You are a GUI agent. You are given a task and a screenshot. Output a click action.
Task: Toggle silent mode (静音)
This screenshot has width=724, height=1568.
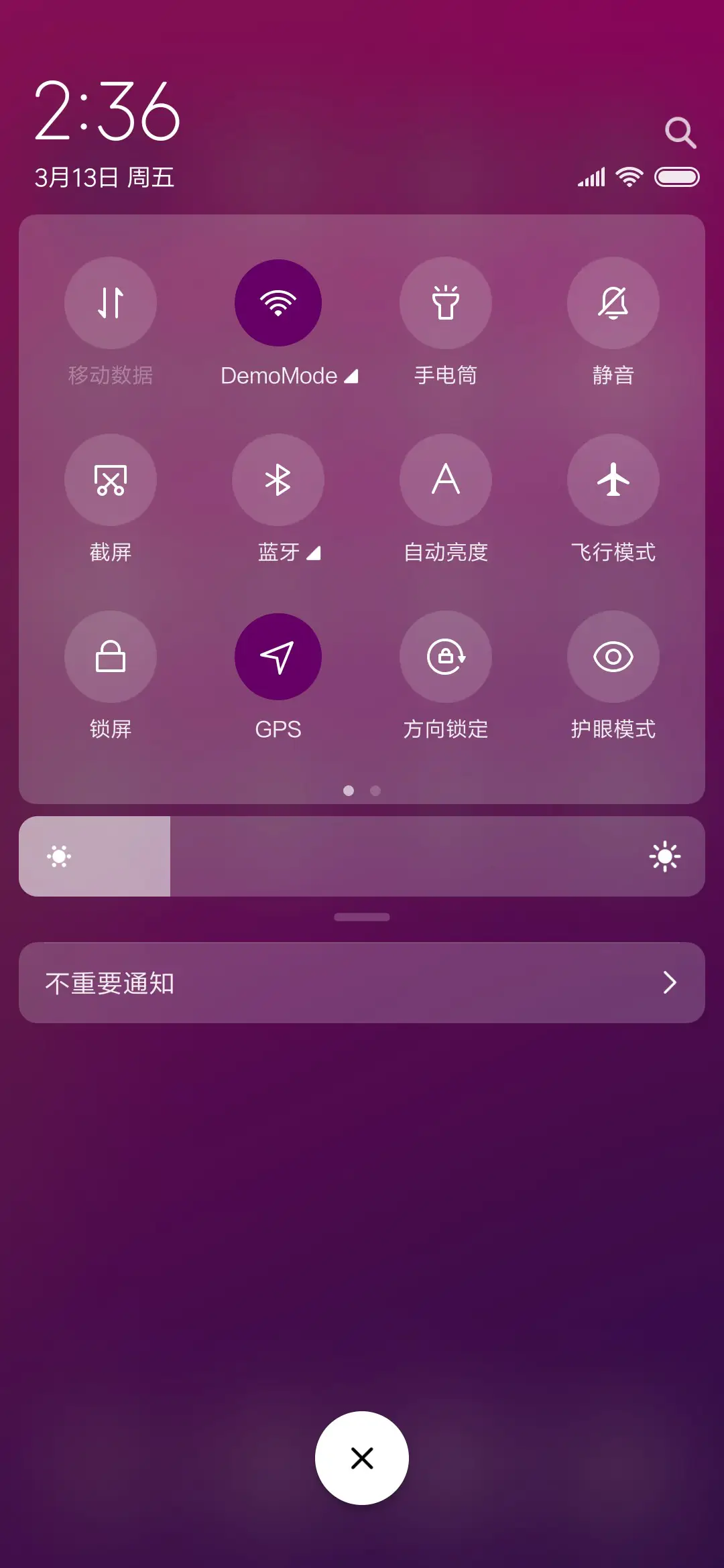pyautogui.click(x=613, y=303)
